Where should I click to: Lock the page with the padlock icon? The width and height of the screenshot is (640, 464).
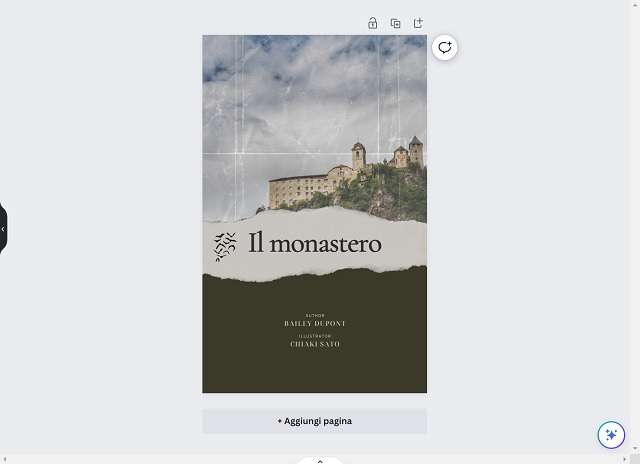point(373,23)
